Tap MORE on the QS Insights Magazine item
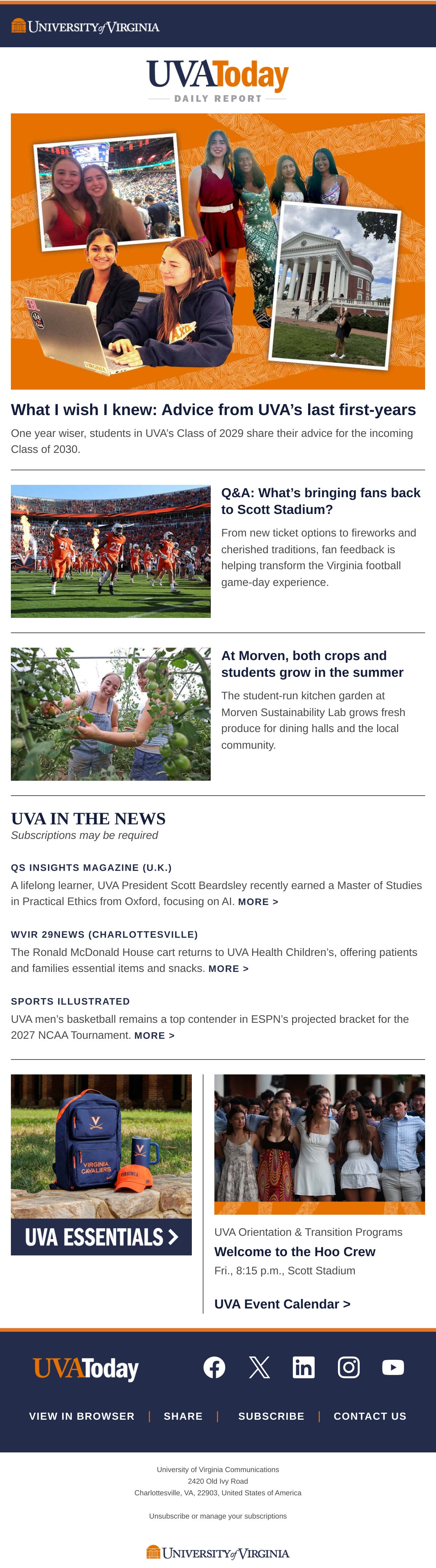Viewport: 436px width, 1568px height. pos(258,902)
